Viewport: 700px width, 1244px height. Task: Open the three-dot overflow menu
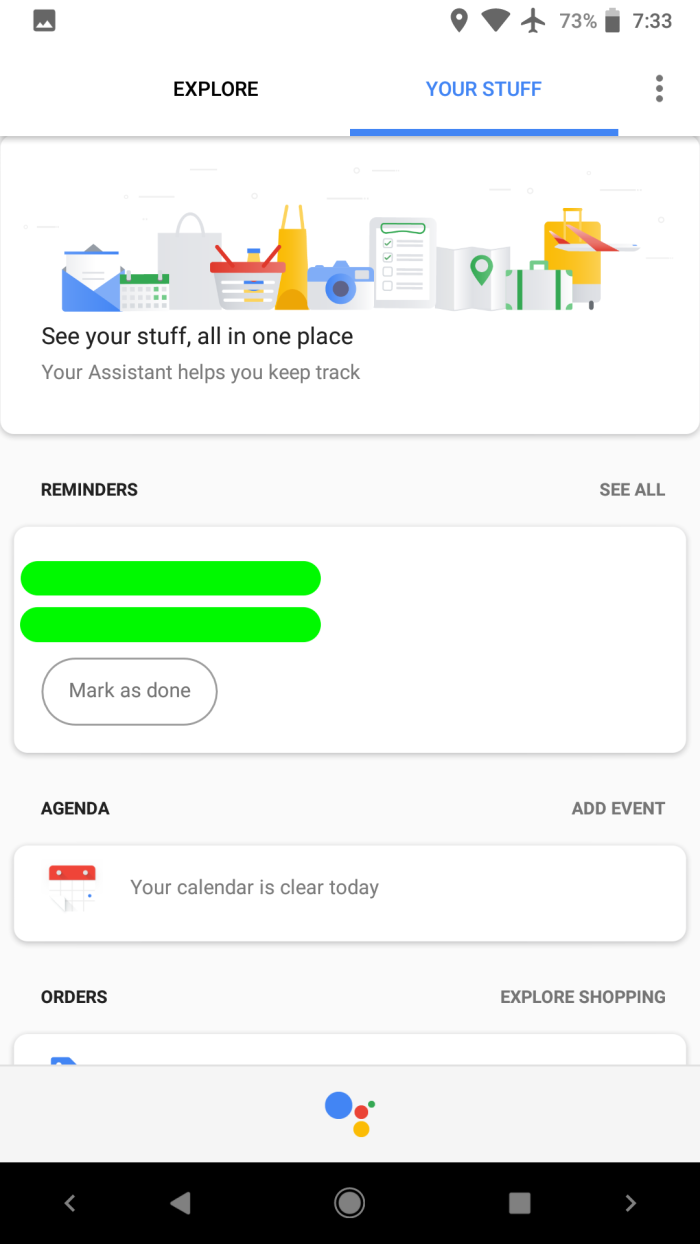659,88
